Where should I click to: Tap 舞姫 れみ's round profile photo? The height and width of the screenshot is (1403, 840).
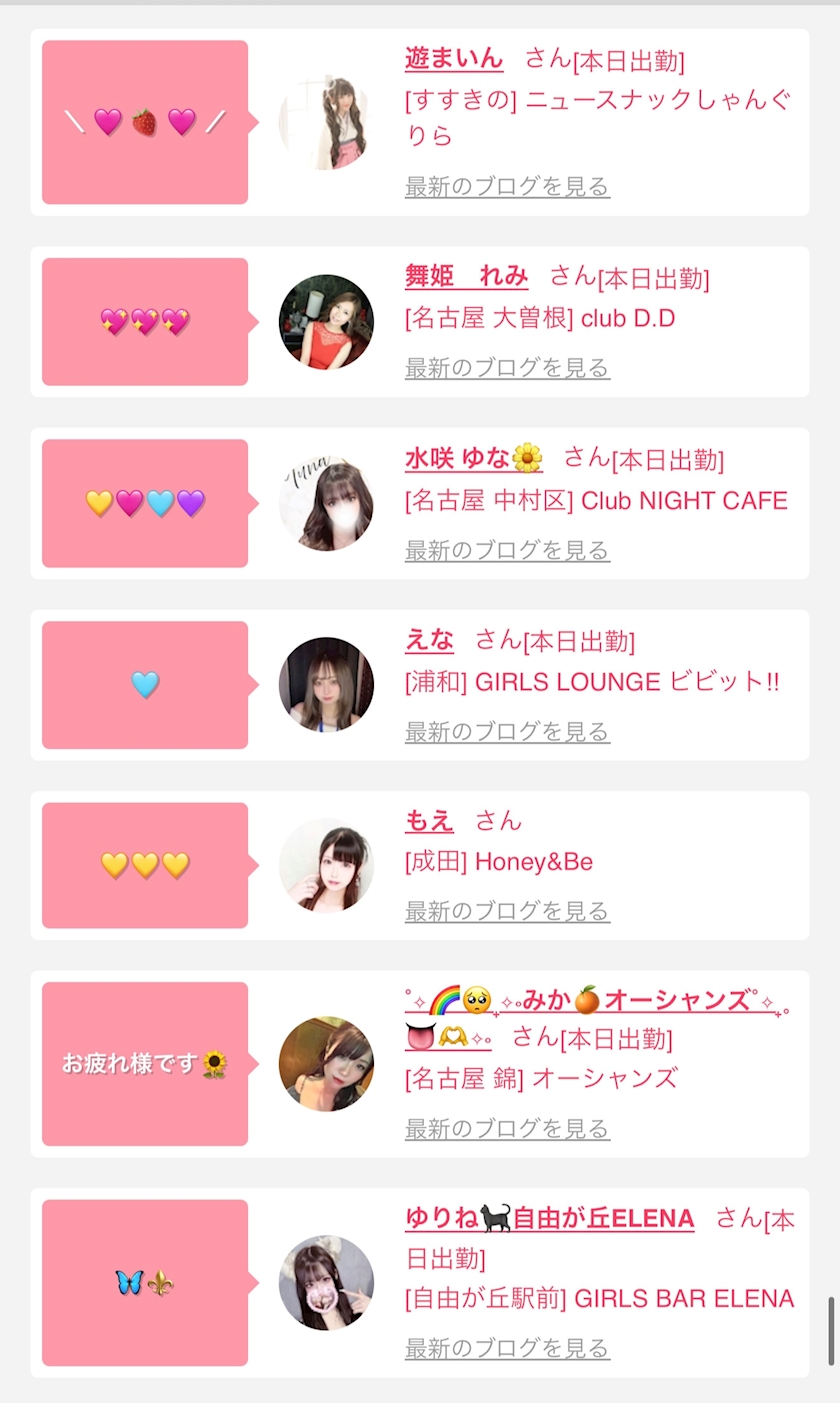pyautogui.click(x=326, y=322)
